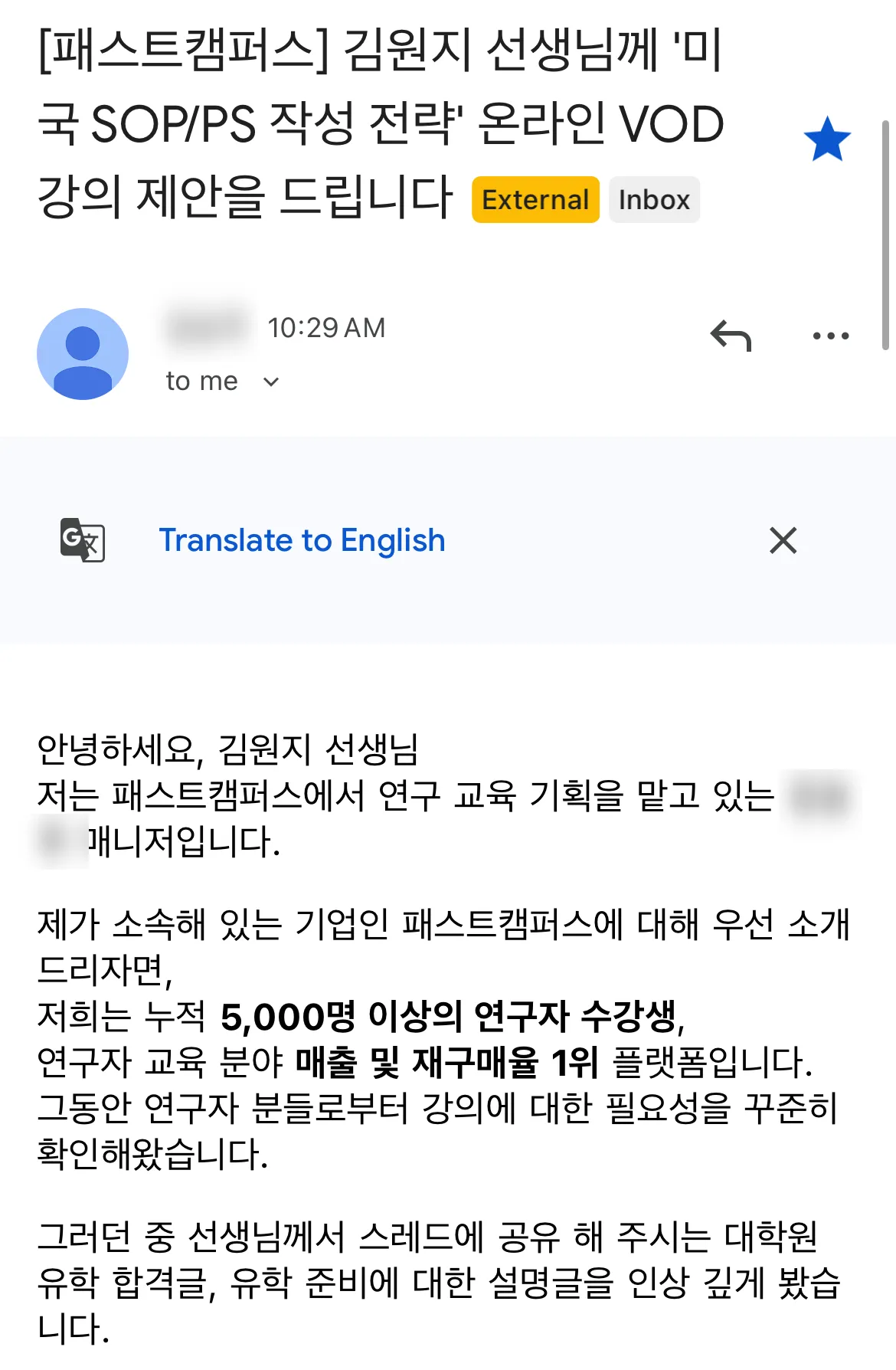This screenshot has height=1370, width=896.
Task: Open the message overflow menu
Action: click(830, 336)
